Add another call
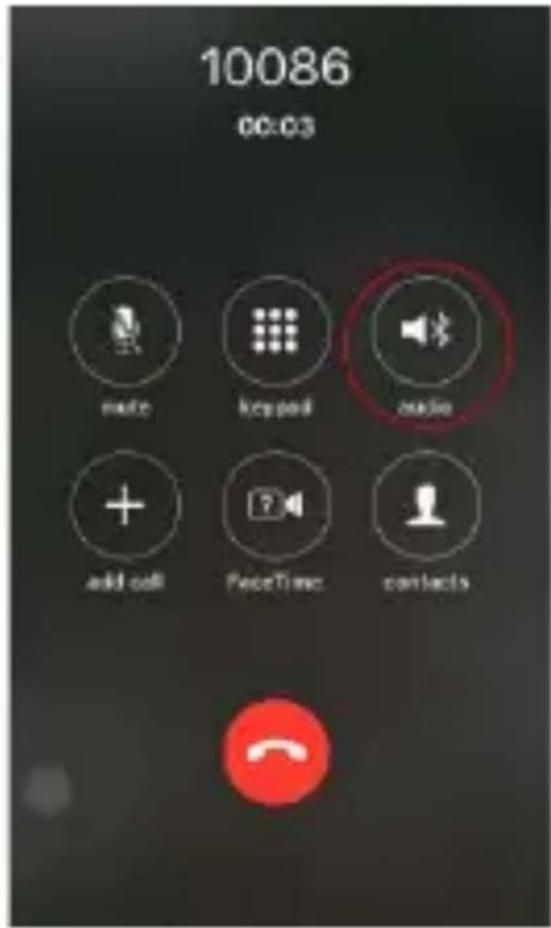551x928 pixels. [x=125, y=505]
